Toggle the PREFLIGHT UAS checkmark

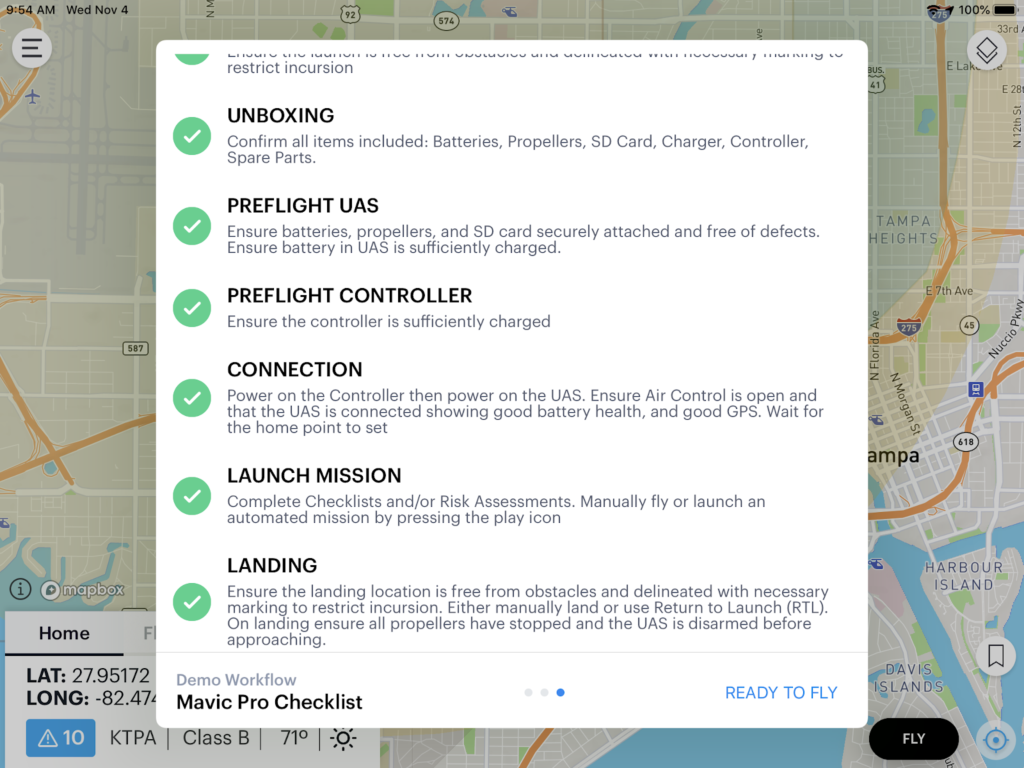(x=192, y=226)
